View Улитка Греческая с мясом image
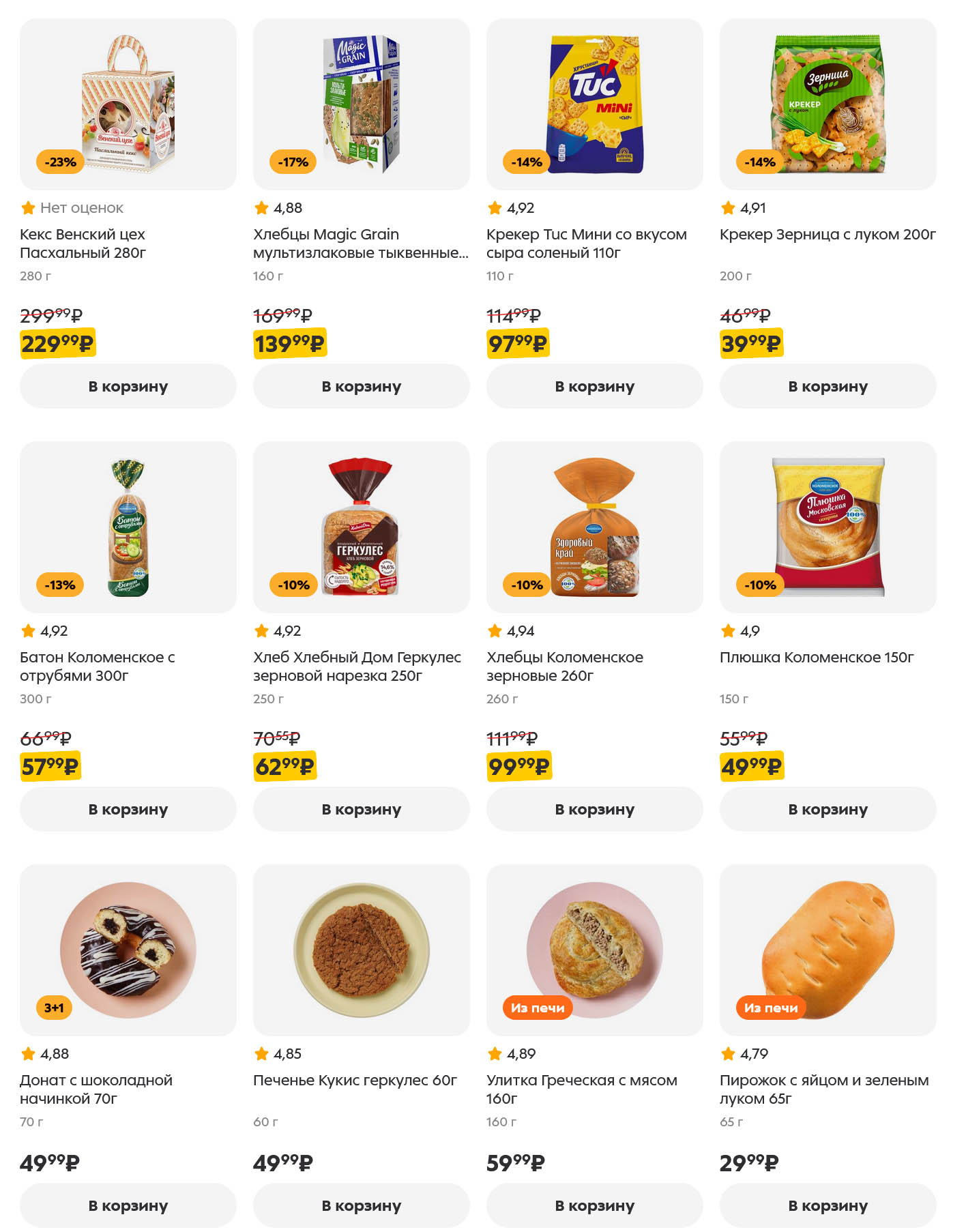Screen dimensions: 966x1232 tap(594, 950)
